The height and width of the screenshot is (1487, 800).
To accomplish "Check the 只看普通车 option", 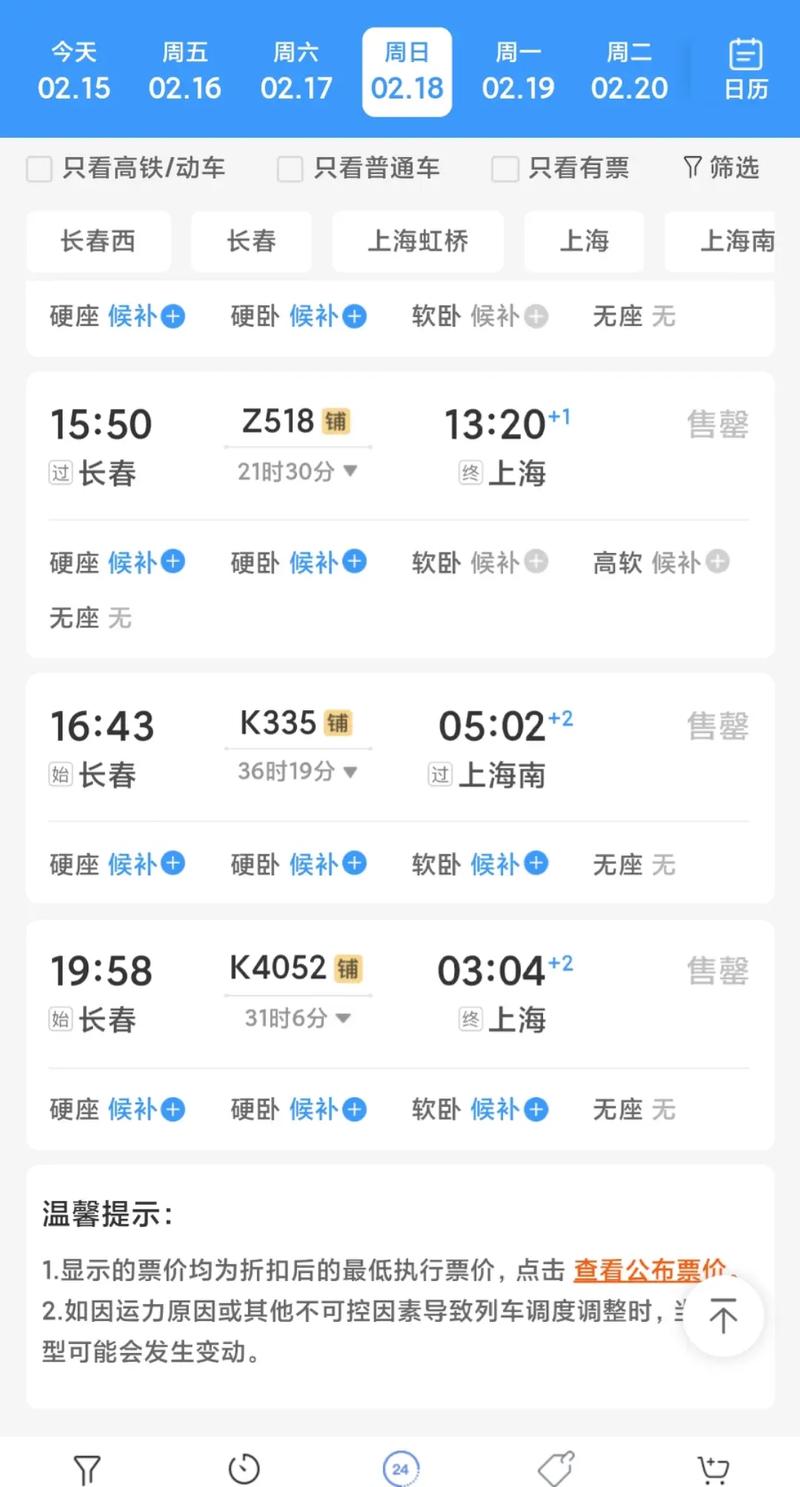I will [289, 168].
